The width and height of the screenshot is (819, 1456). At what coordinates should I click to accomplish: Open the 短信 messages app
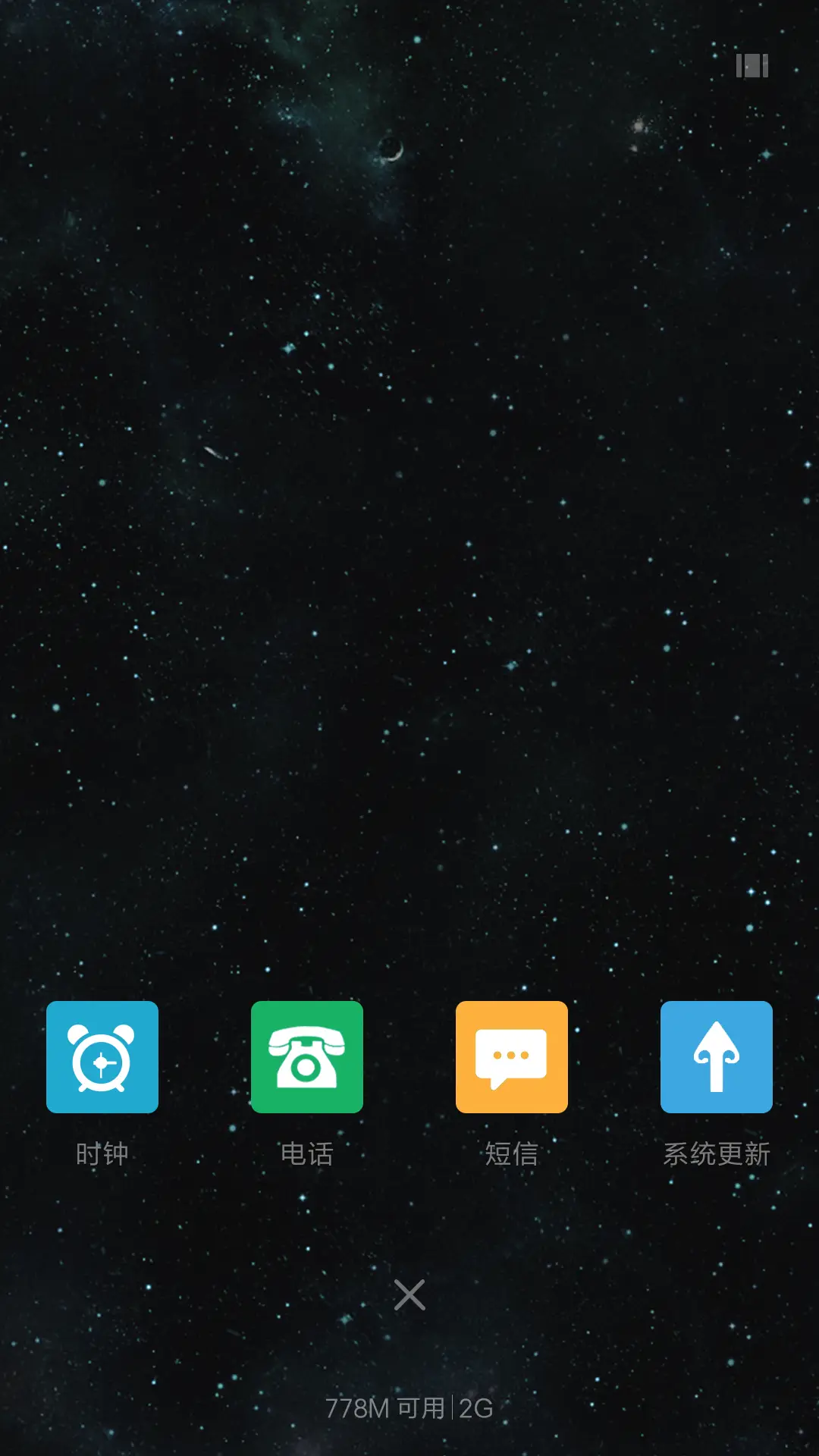coord(512,1056)
